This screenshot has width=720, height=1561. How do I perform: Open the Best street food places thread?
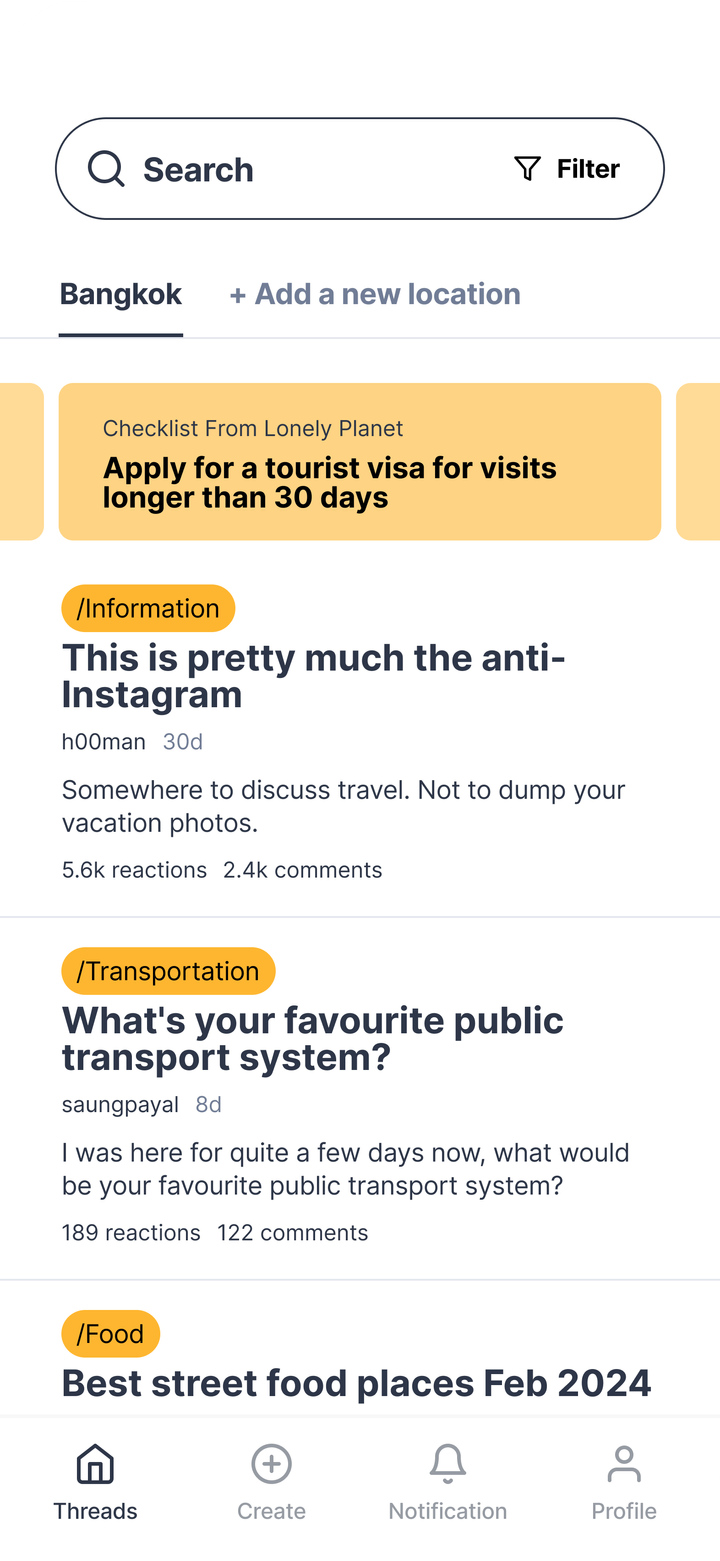tap(356, 1384)
